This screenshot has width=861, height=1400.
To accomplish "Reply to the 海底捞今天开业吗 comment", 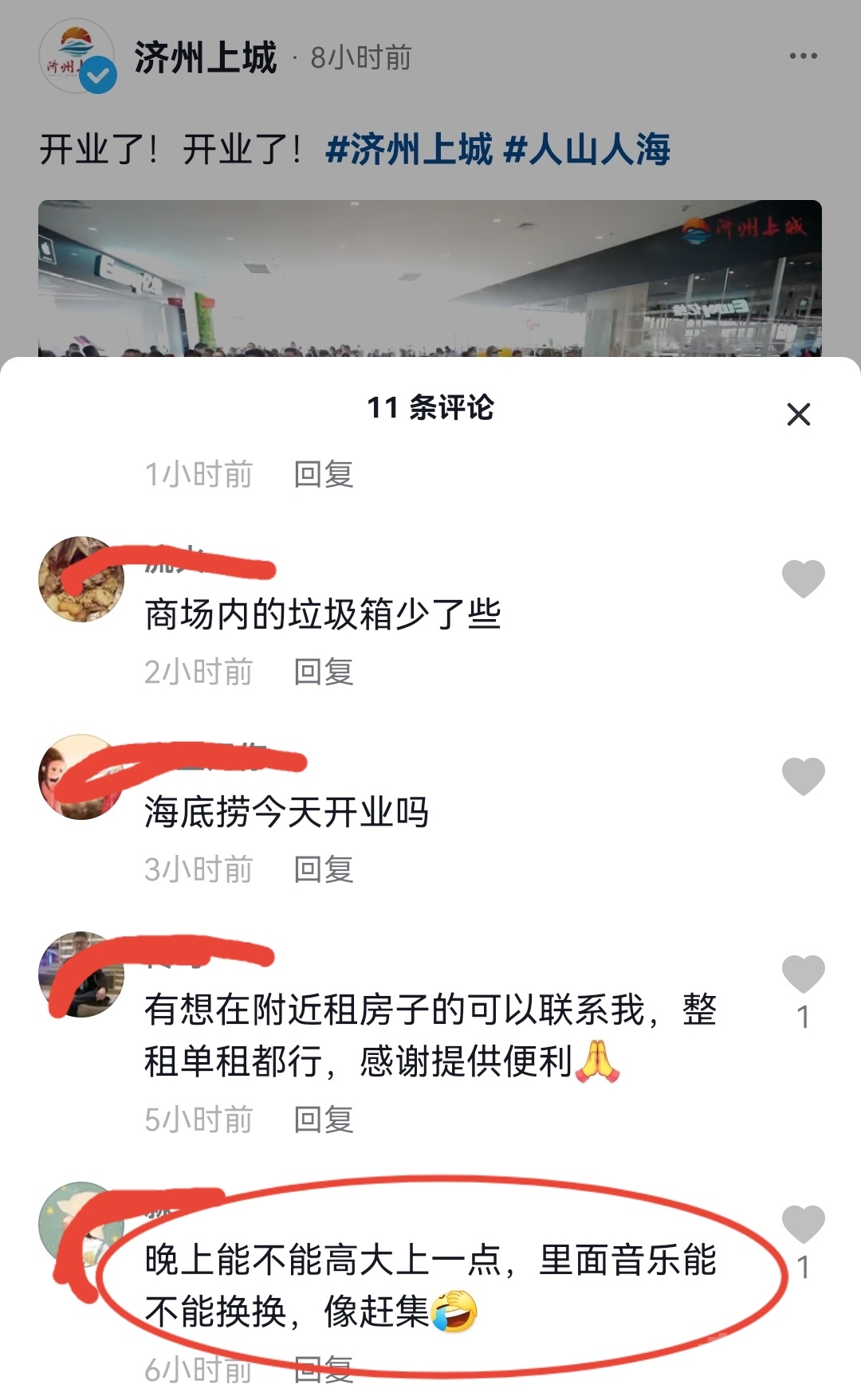I will click(324, 869).
